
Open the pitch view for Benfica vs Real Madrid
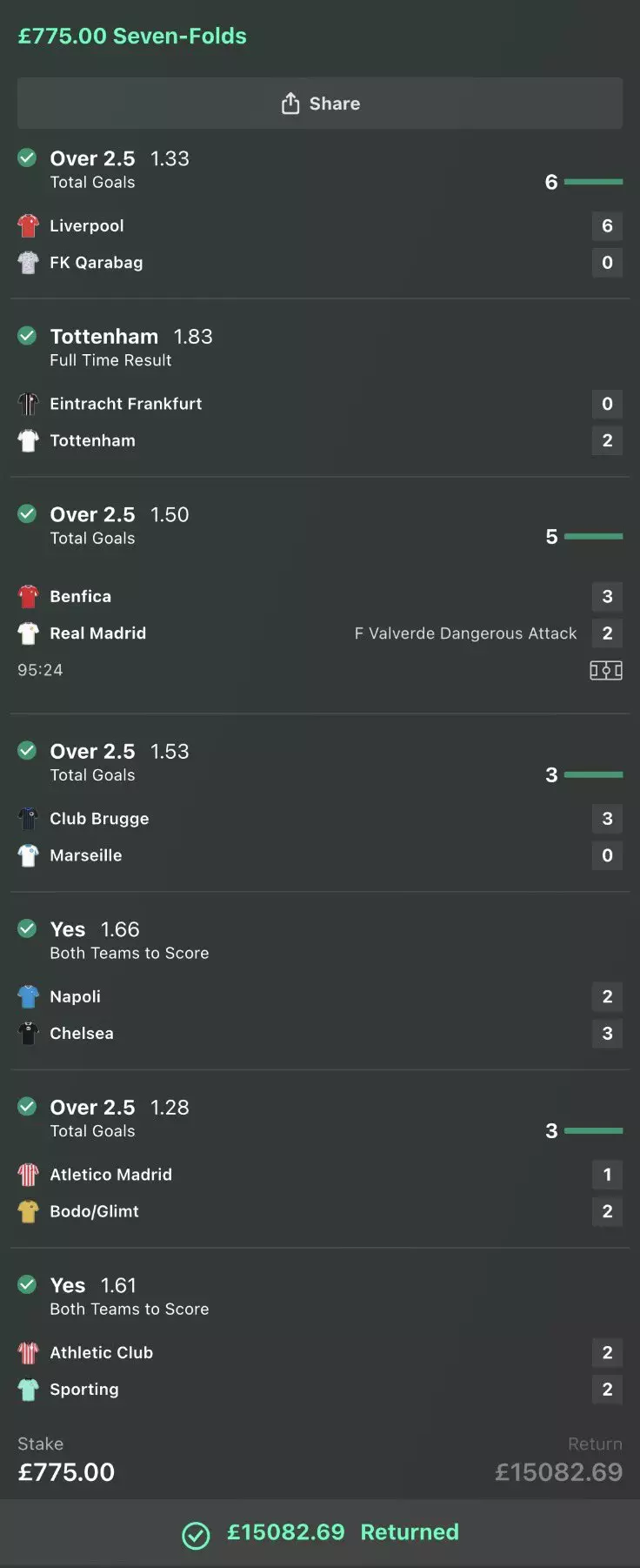coord(606,670)
